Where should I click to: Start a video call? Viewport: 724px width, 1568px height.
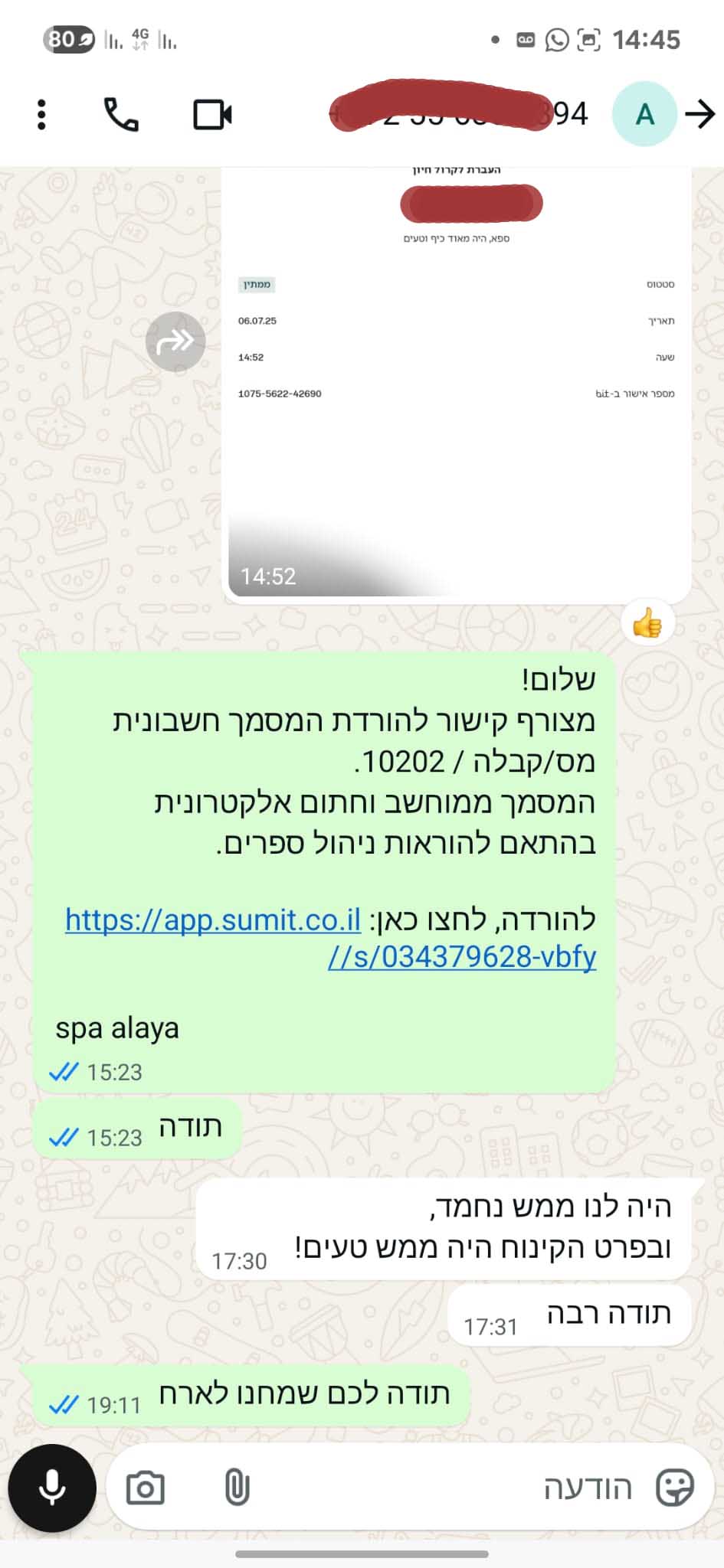click(x=212, y=115)
